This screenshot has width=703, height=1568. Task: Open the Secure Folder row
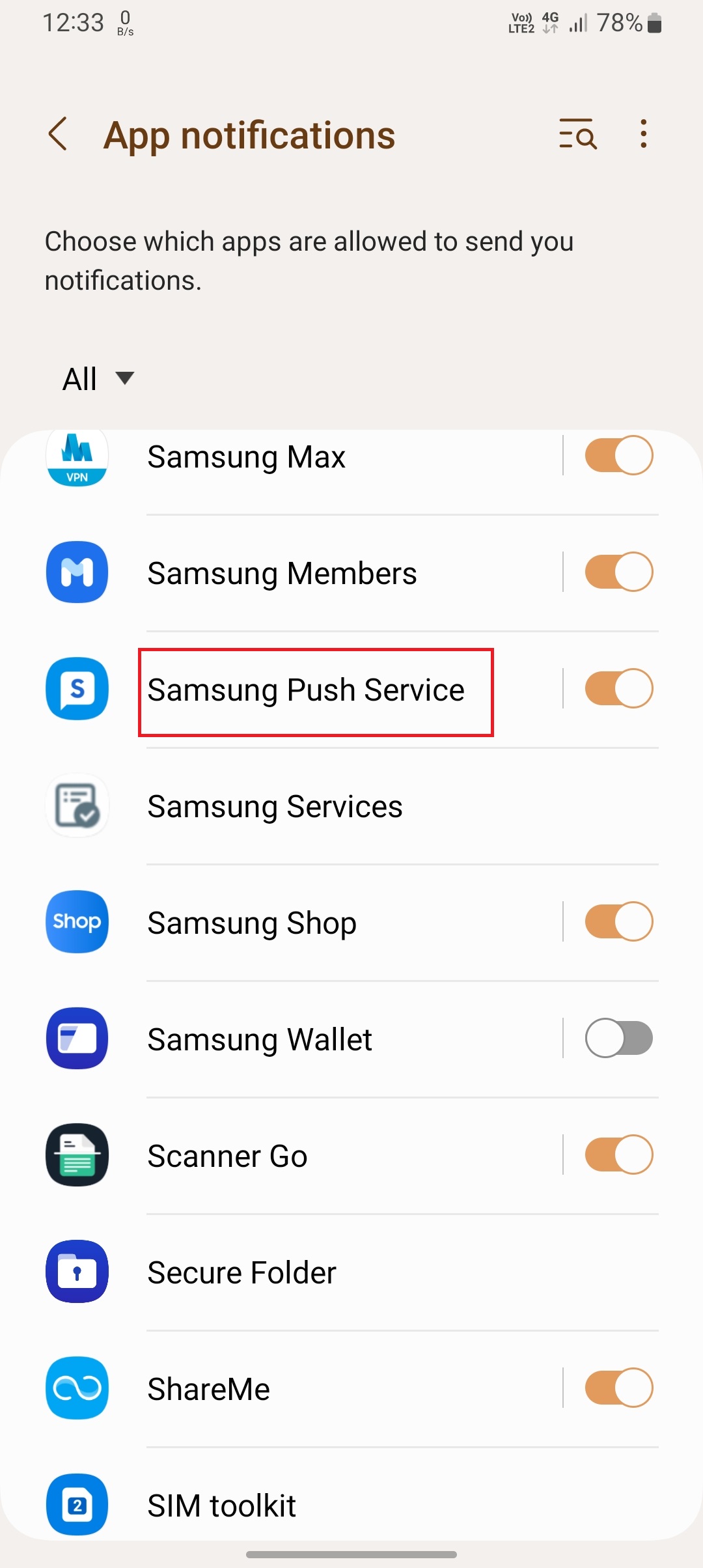pos(242,1273)
